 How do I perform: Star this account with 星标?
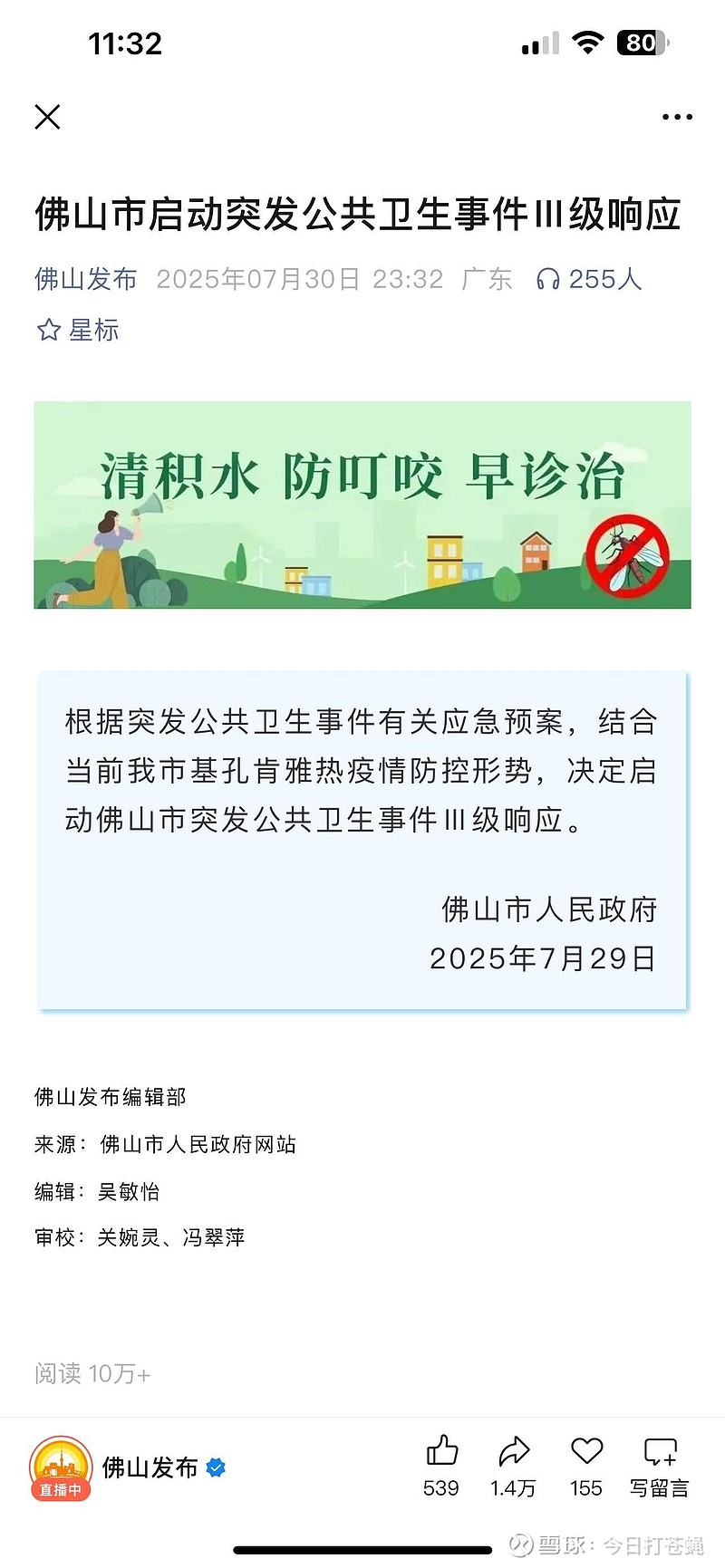[x=77, y=330]
